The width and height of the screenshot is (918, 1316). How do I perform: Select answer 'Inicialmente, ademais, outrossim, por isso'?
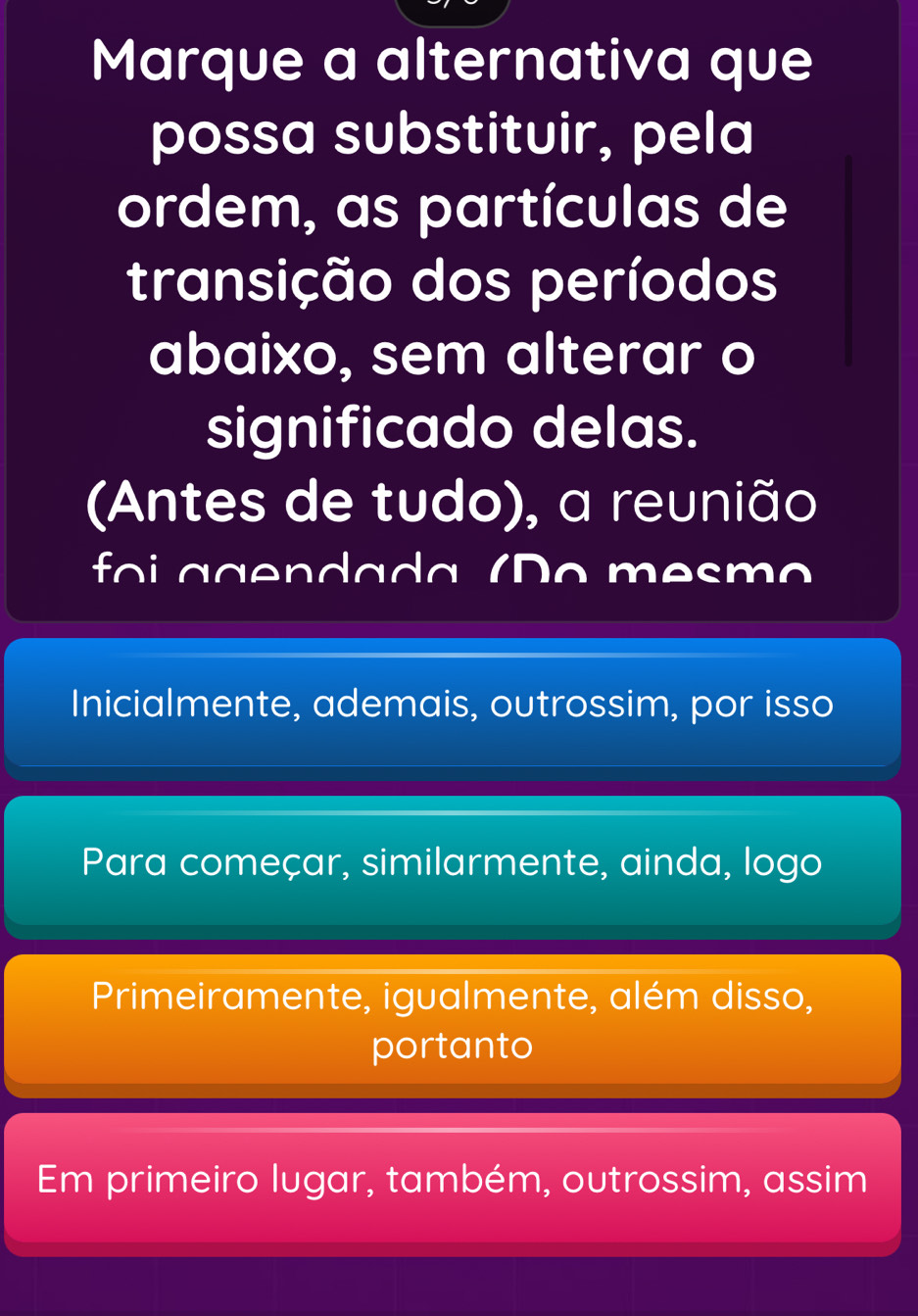[x=452, y=705]
